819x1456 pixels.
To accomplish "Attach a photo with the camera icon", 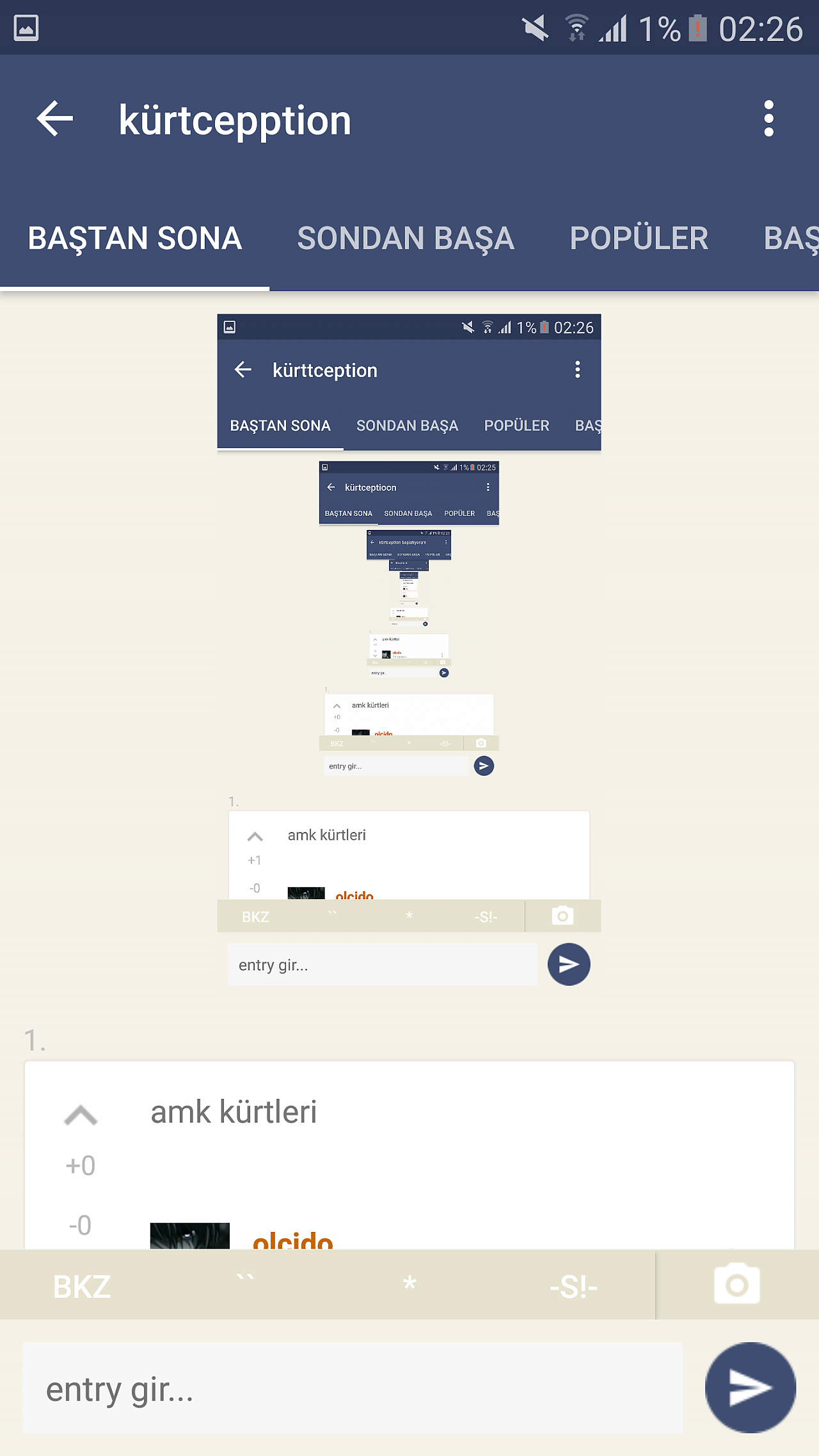I will (x=737, y=1284).
